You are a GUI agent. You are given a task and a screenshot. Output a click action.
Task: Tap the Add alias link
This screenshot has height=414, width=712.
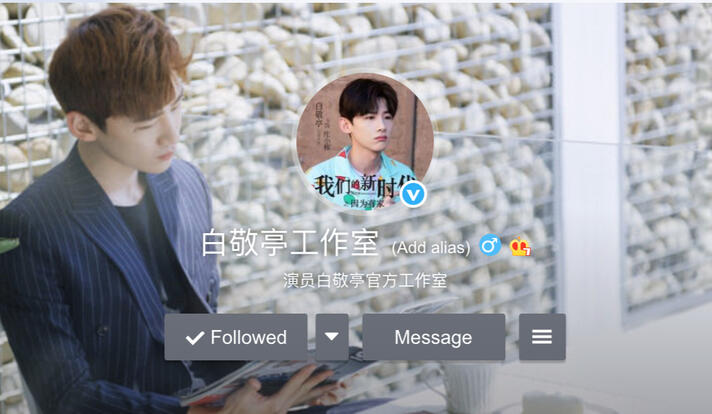click(431, 247)
